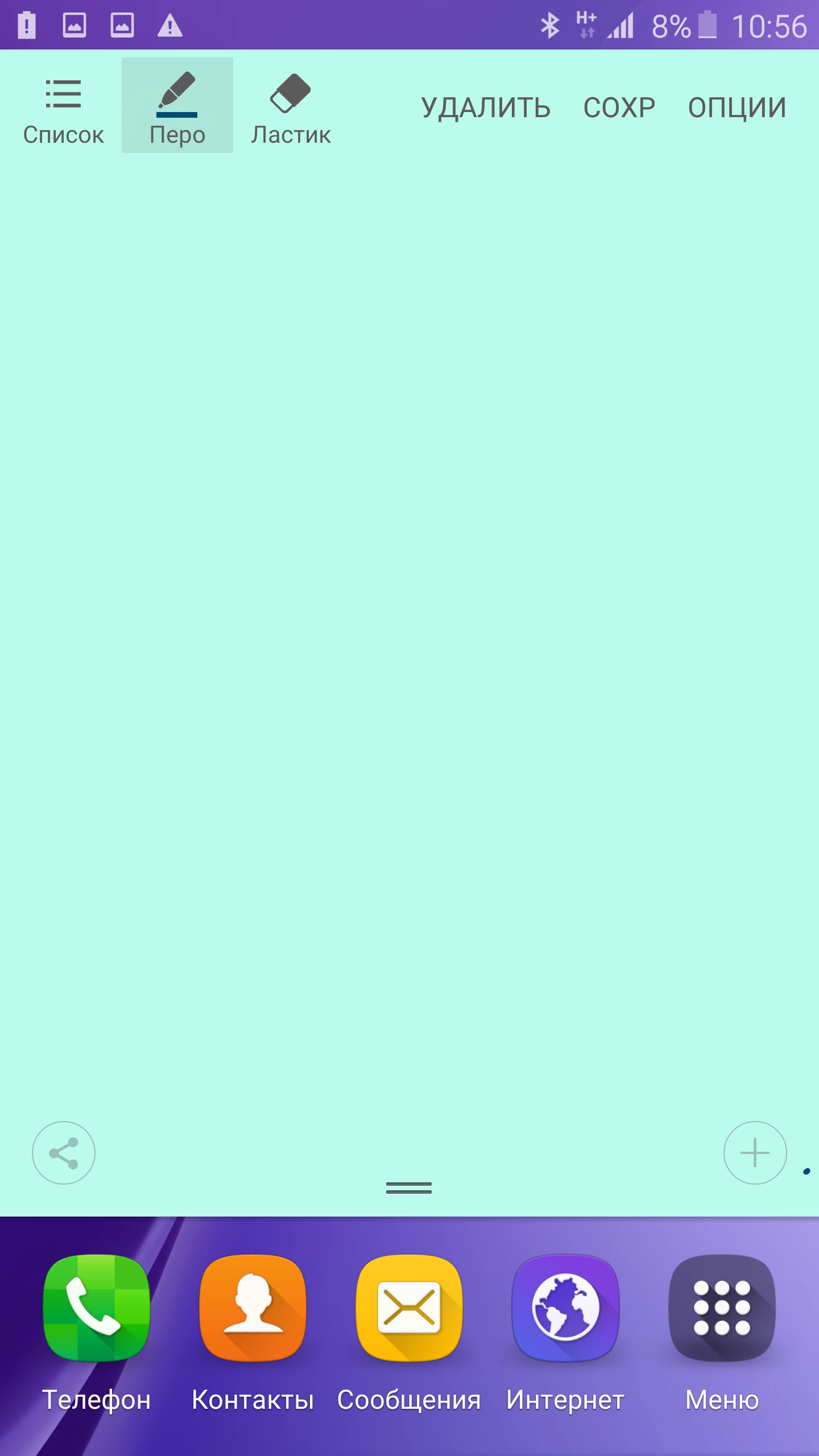Image resolution: width=819 pixels, height=1456 pixels.
Task: Save the note with СОХР
Action: pos(619,107)
